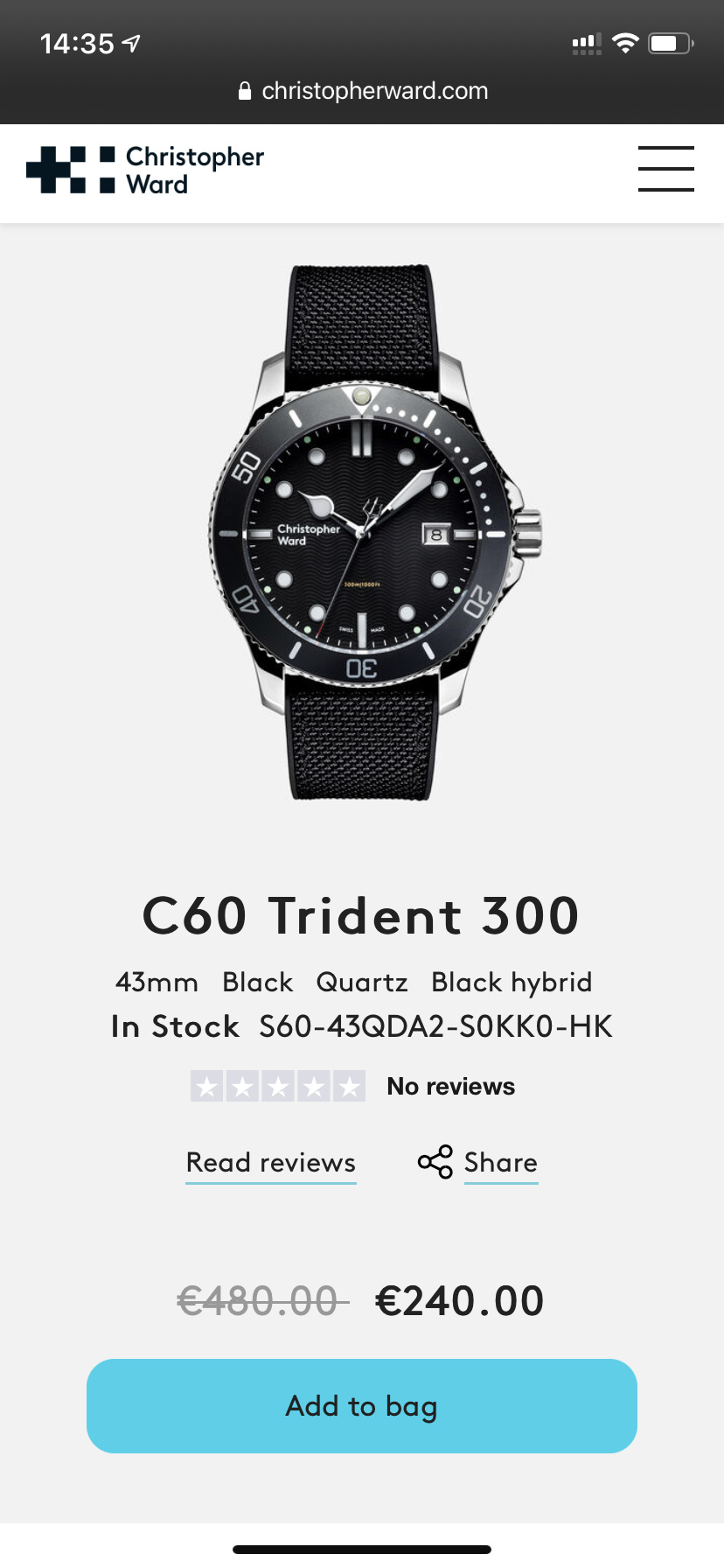Open the Read reviews link
Image resolution: width=724 pixels, height=1568 pixels.
(x=271, y=1163)
